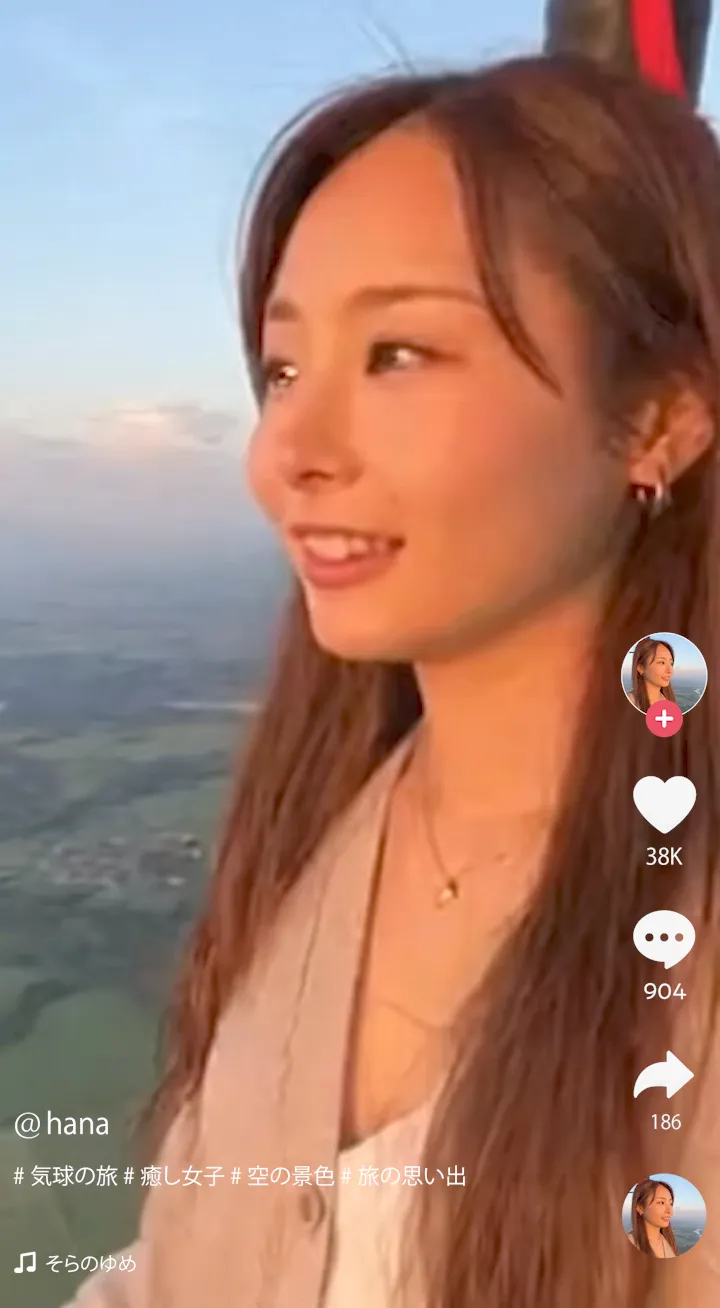Open the comments bubble
Screen dimensions: 720x1308
(664, 939)
